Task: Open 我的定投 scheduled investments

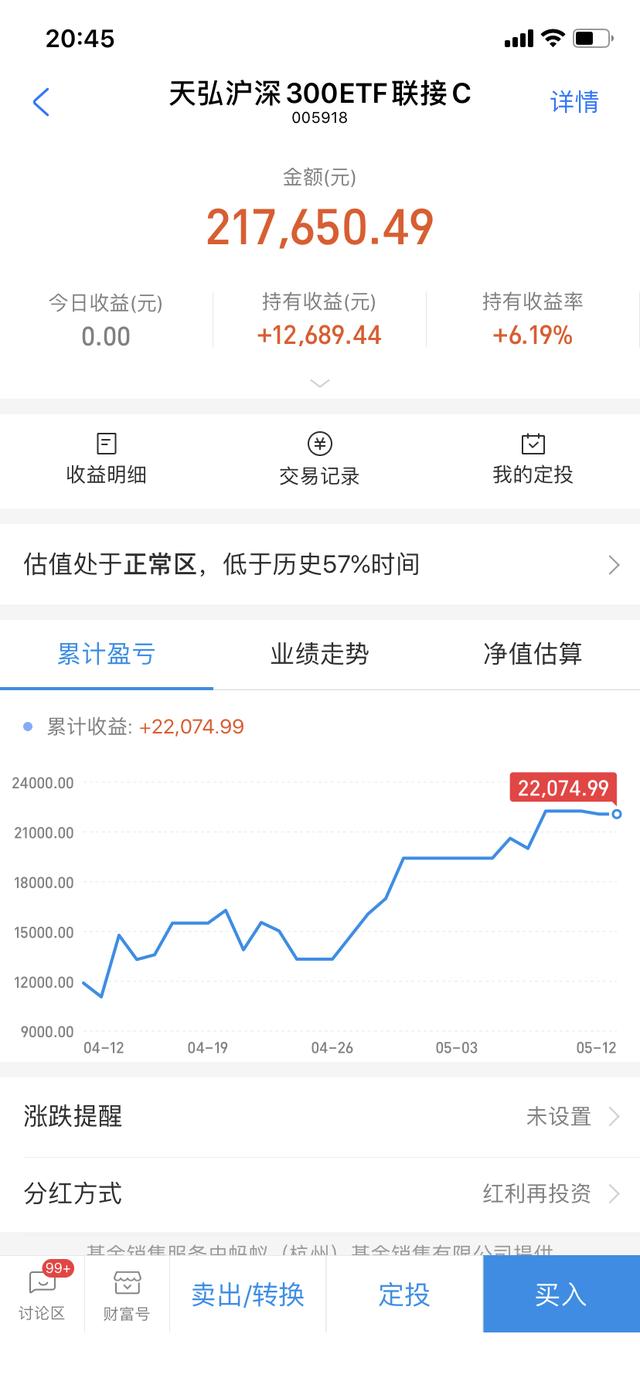Action: [532, 459]
